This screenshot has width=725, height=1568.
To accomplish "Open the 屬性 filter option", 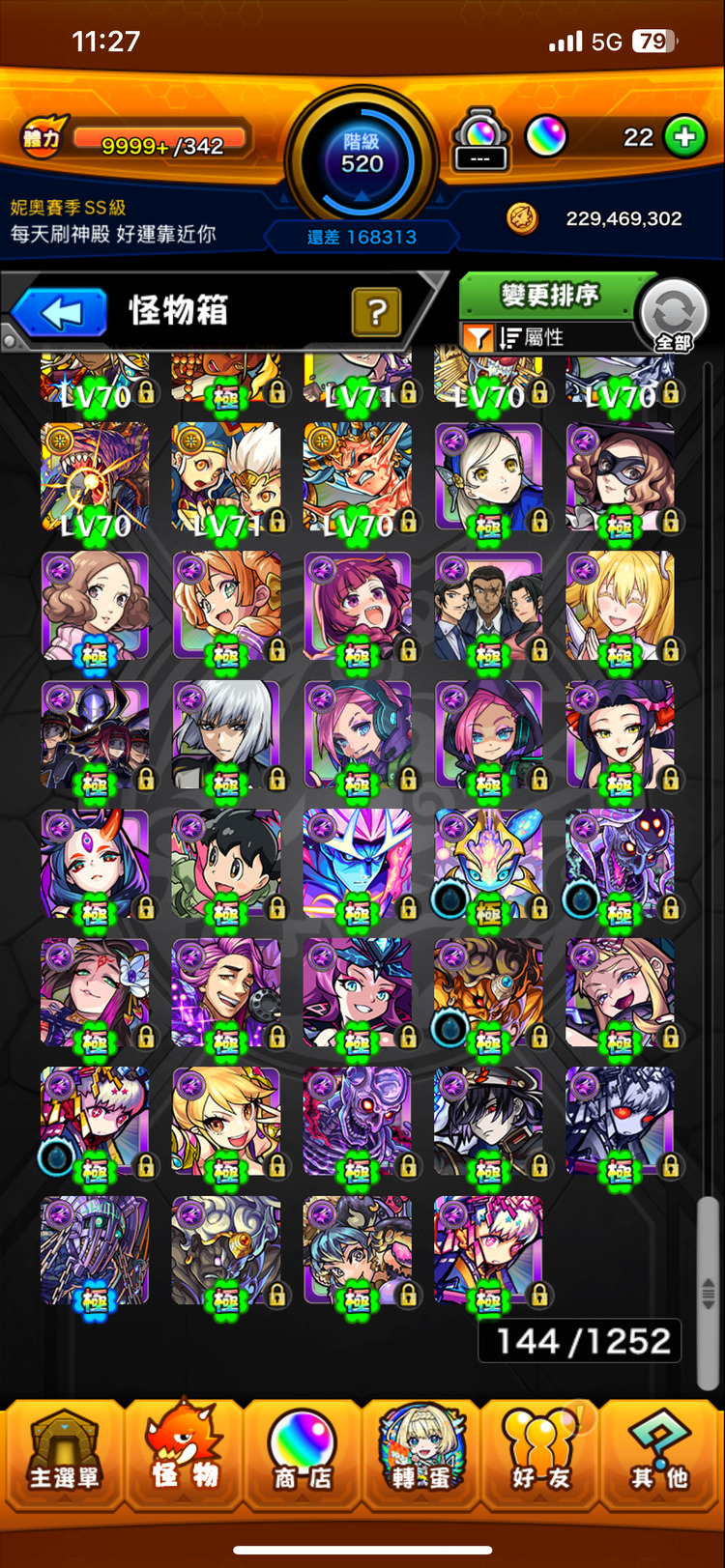I will click(532, 337).
